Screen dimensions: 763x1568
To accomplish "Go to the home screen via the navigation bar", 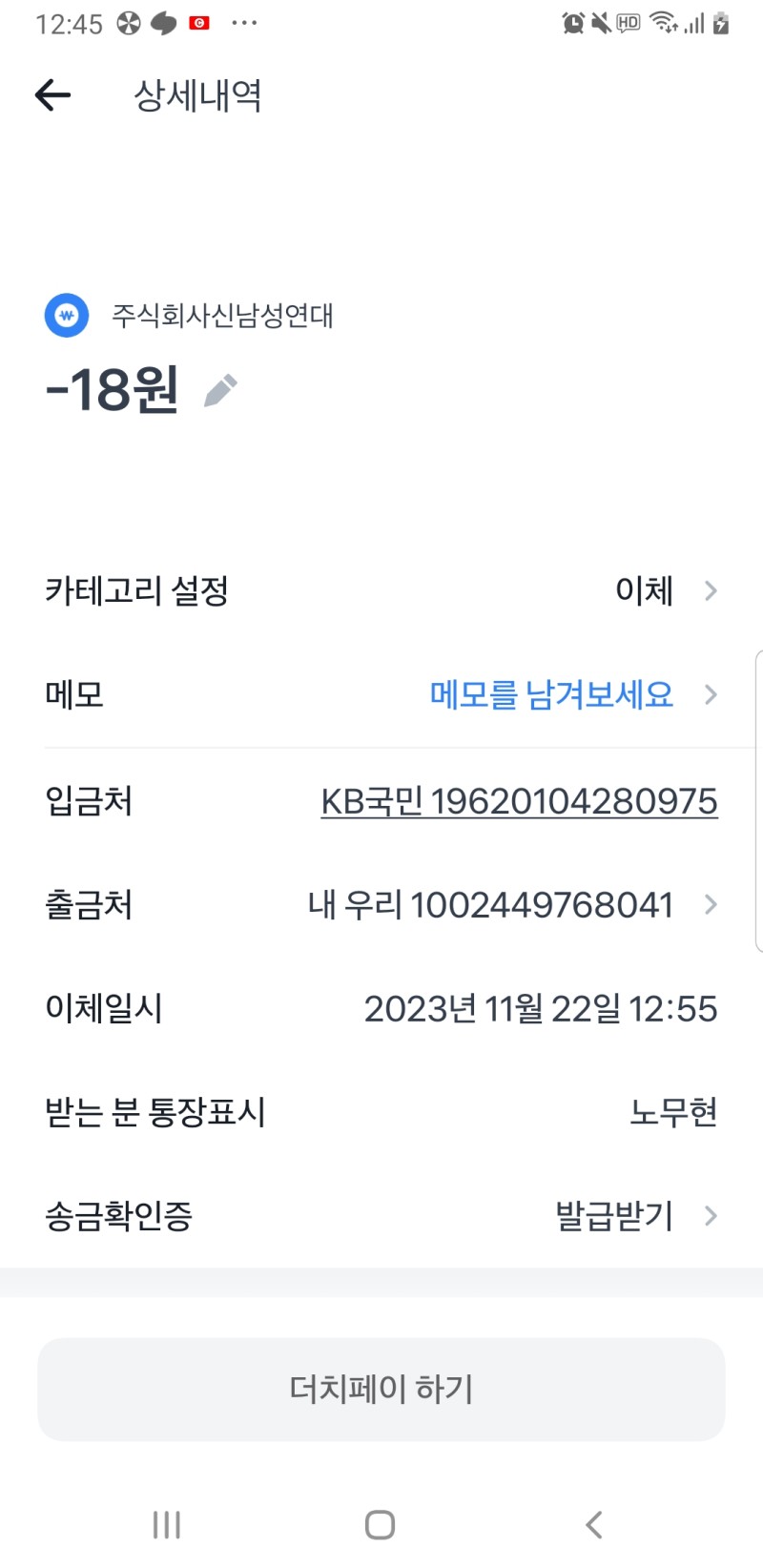I will coord(380,1524).
